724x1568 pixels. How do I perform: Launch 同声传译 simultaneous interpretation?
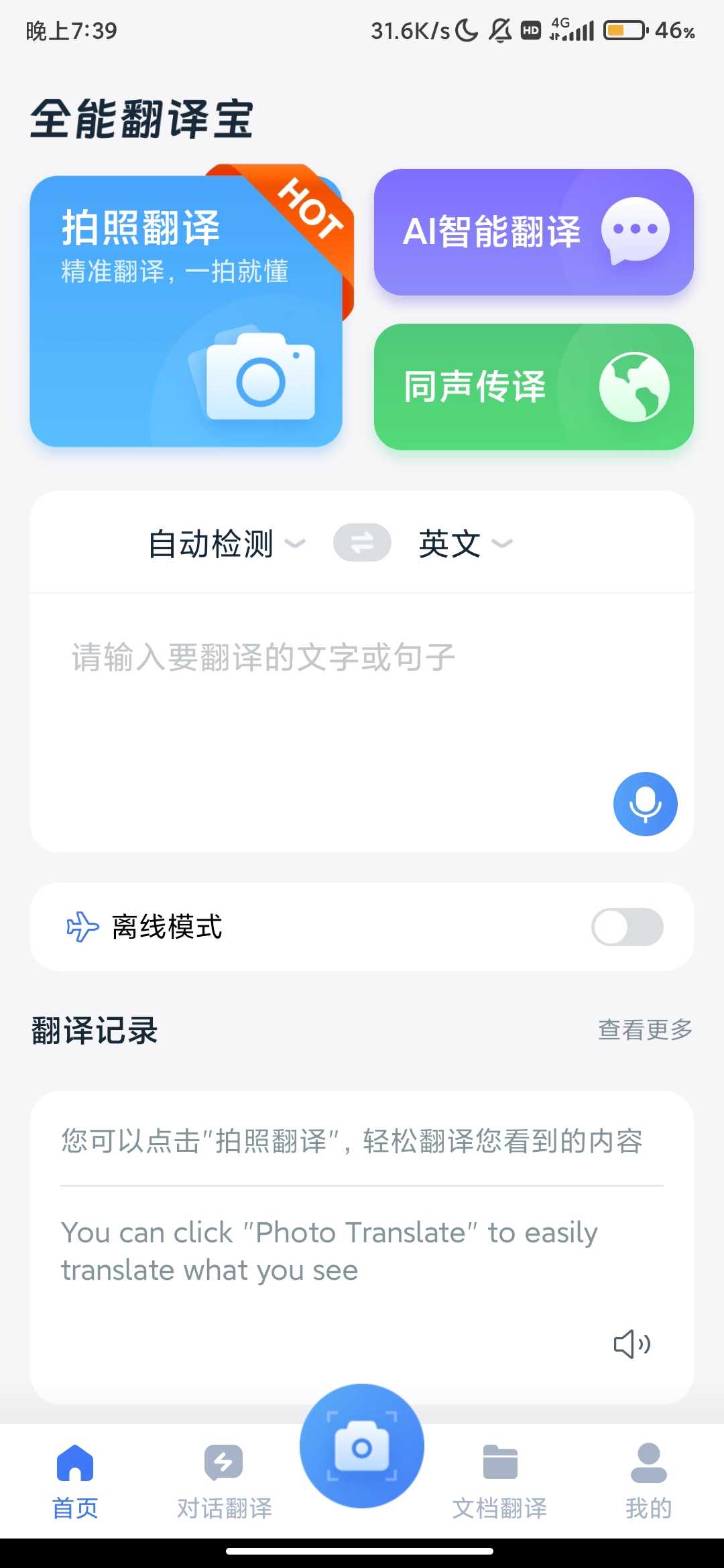tap(534, 387)
